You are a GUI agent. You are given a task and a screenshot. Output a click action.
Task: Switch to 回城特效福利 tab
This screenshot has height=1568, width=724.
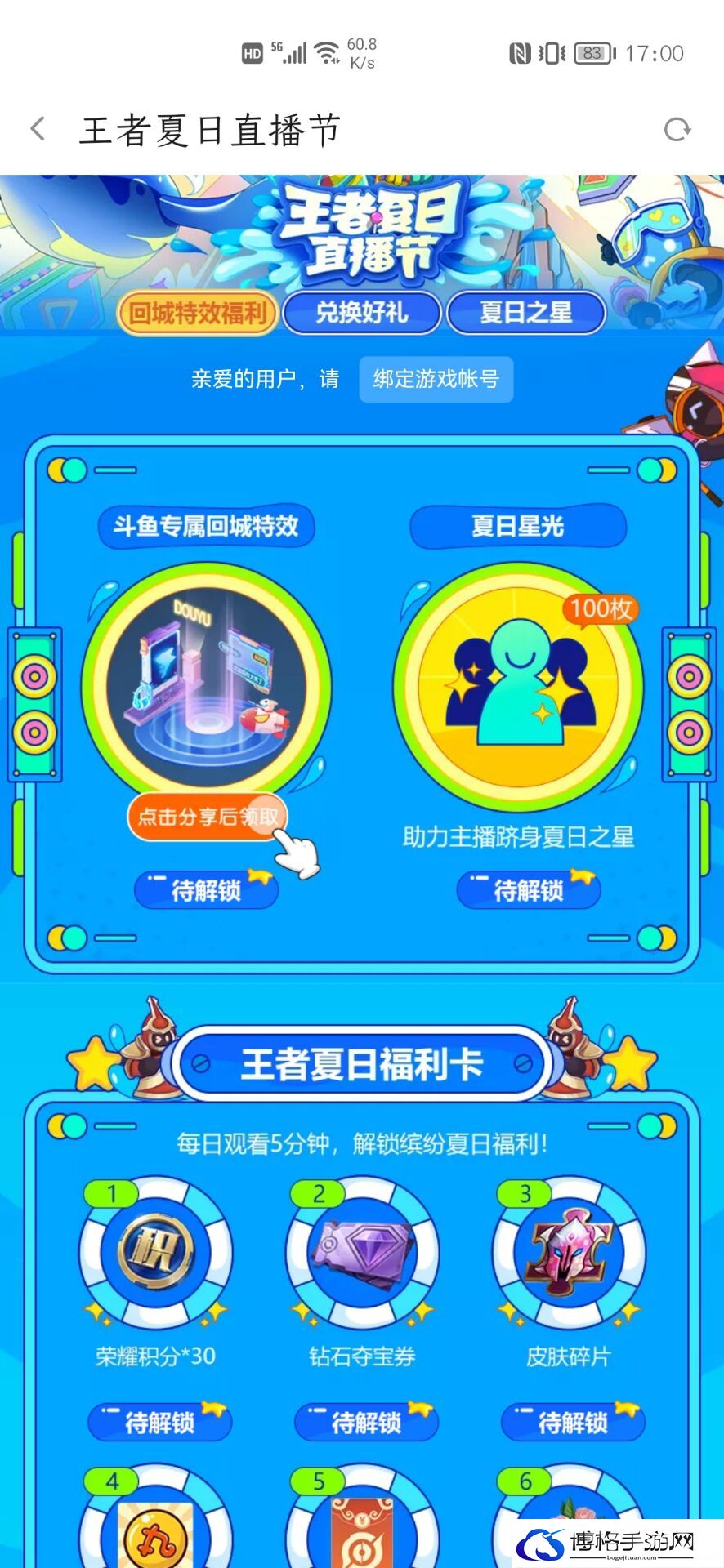coord(198,313)
